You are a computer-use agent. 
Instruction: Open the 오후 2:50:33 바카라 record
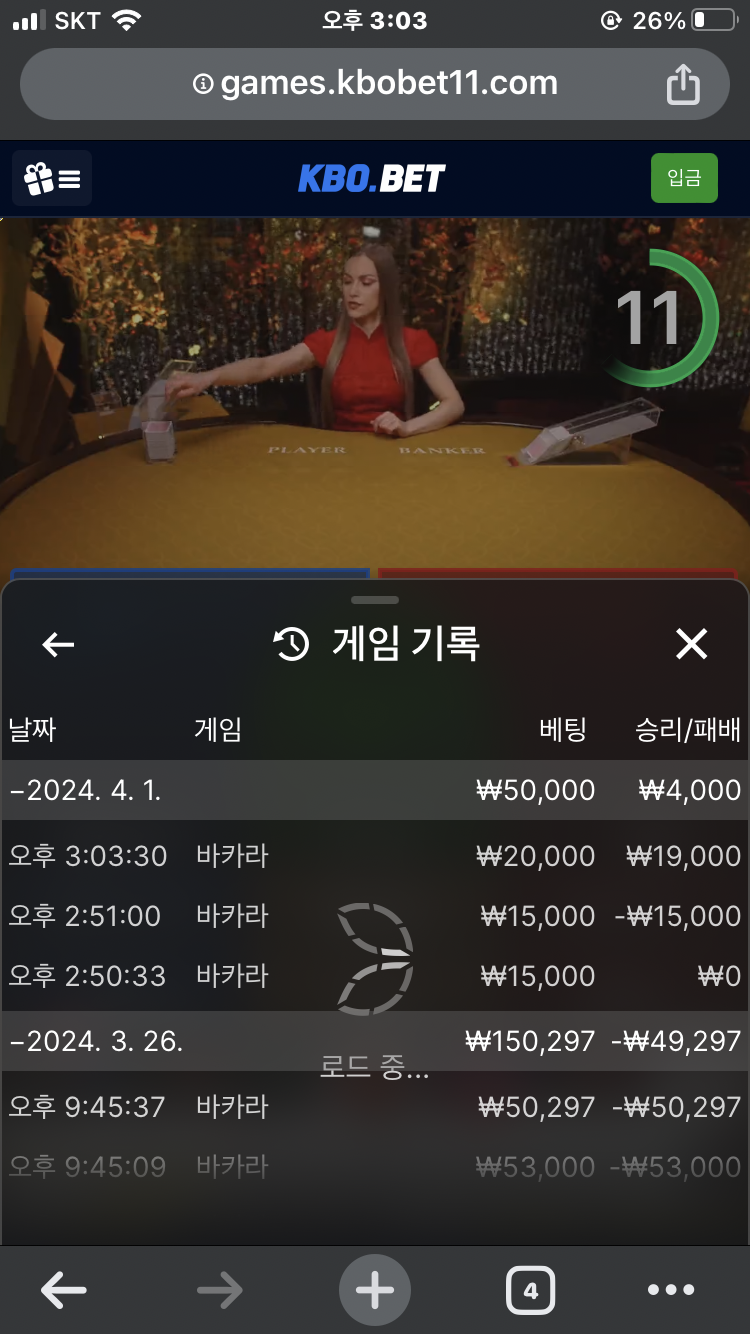(375, 976)
